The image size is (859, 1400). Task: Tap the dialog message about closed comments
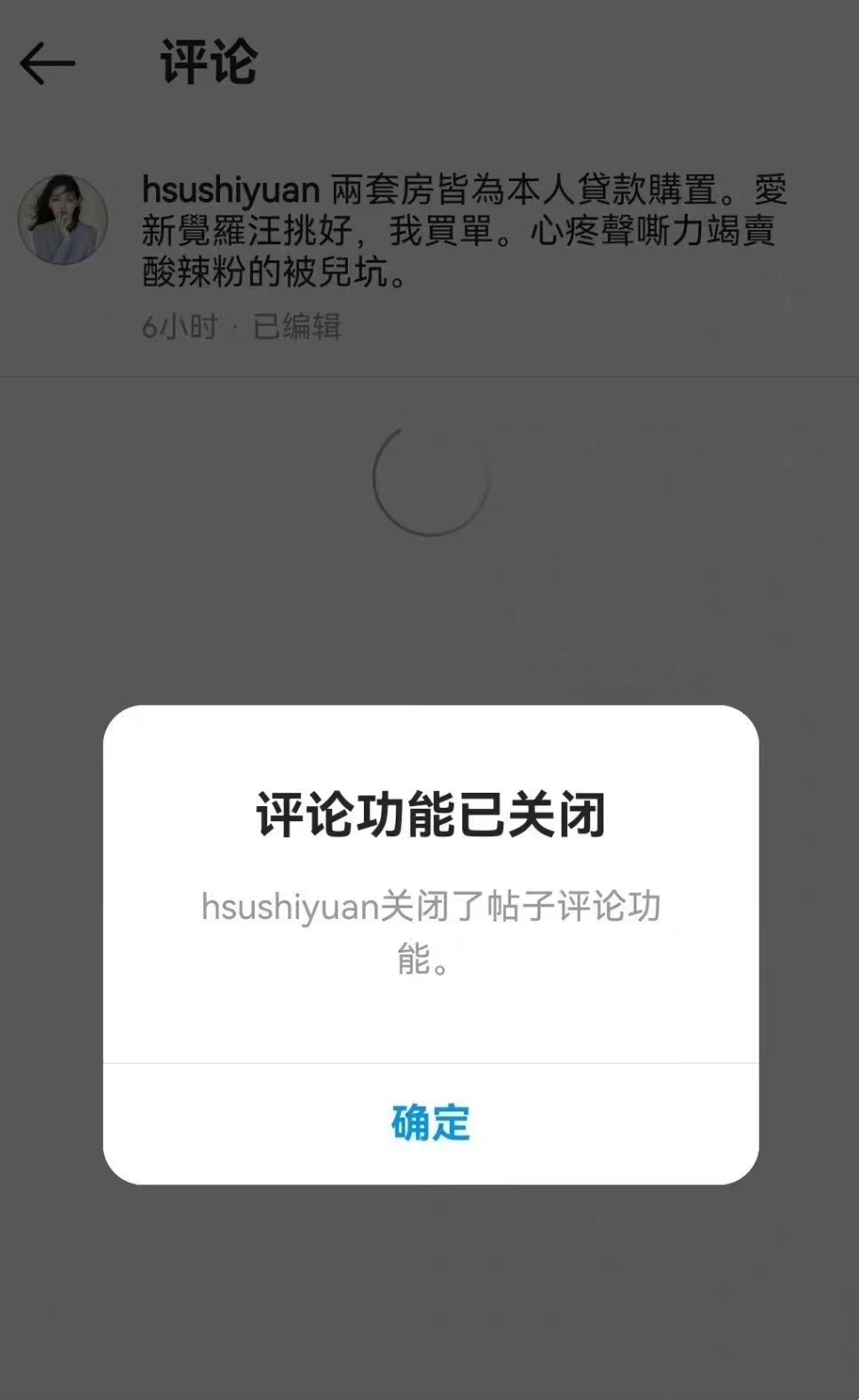[x=429, y=932]
